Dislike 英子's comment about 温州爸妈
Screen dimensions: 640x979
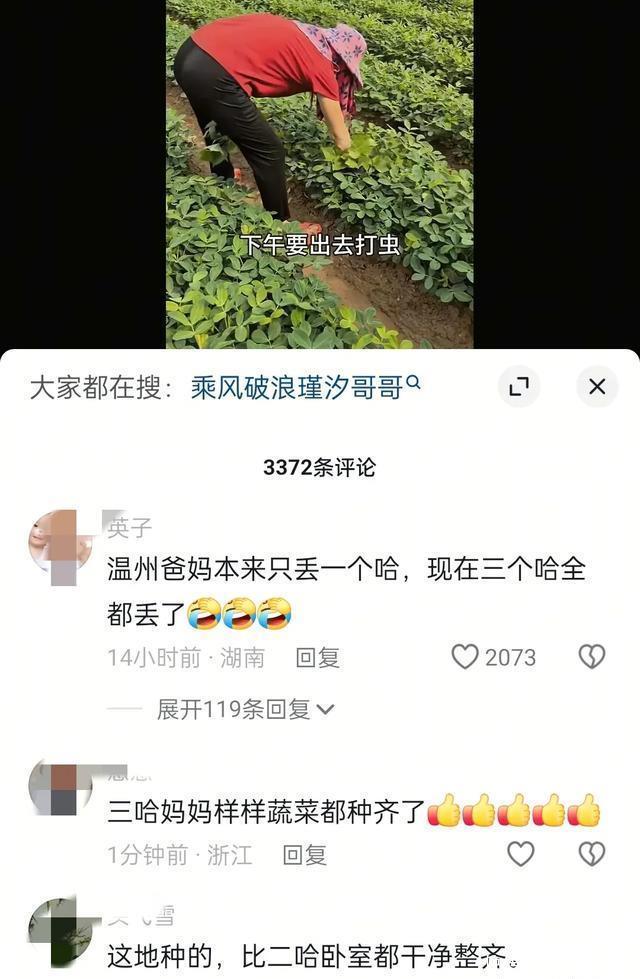pos(592,657)
